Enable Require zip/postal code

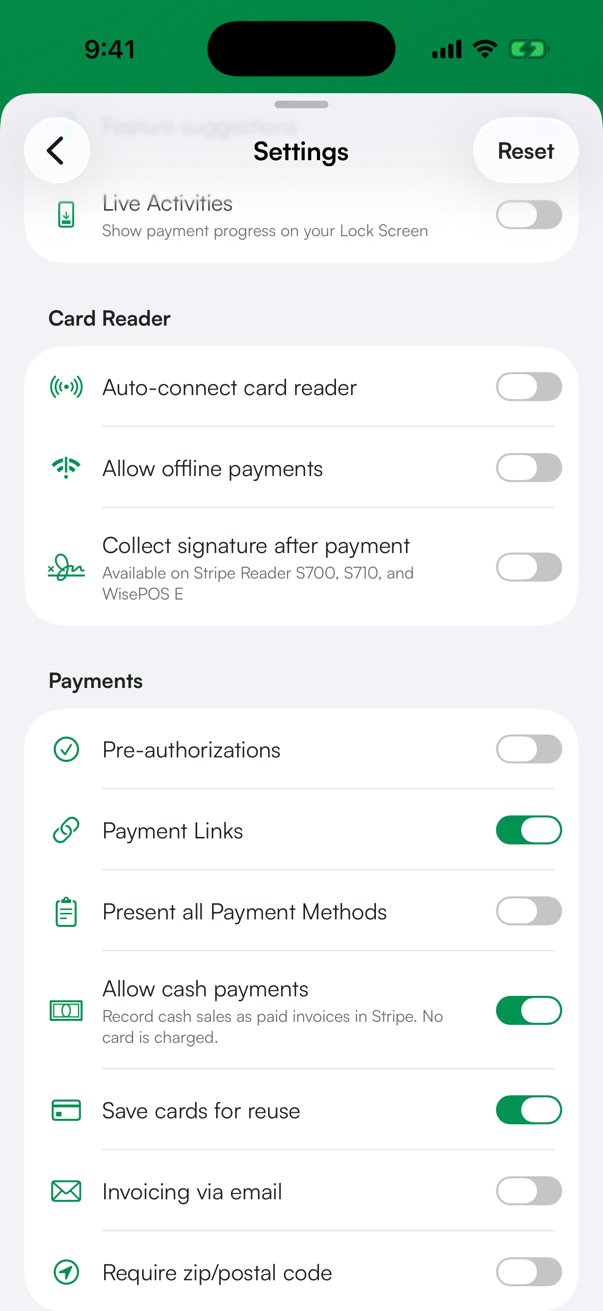pos(529,1272)
